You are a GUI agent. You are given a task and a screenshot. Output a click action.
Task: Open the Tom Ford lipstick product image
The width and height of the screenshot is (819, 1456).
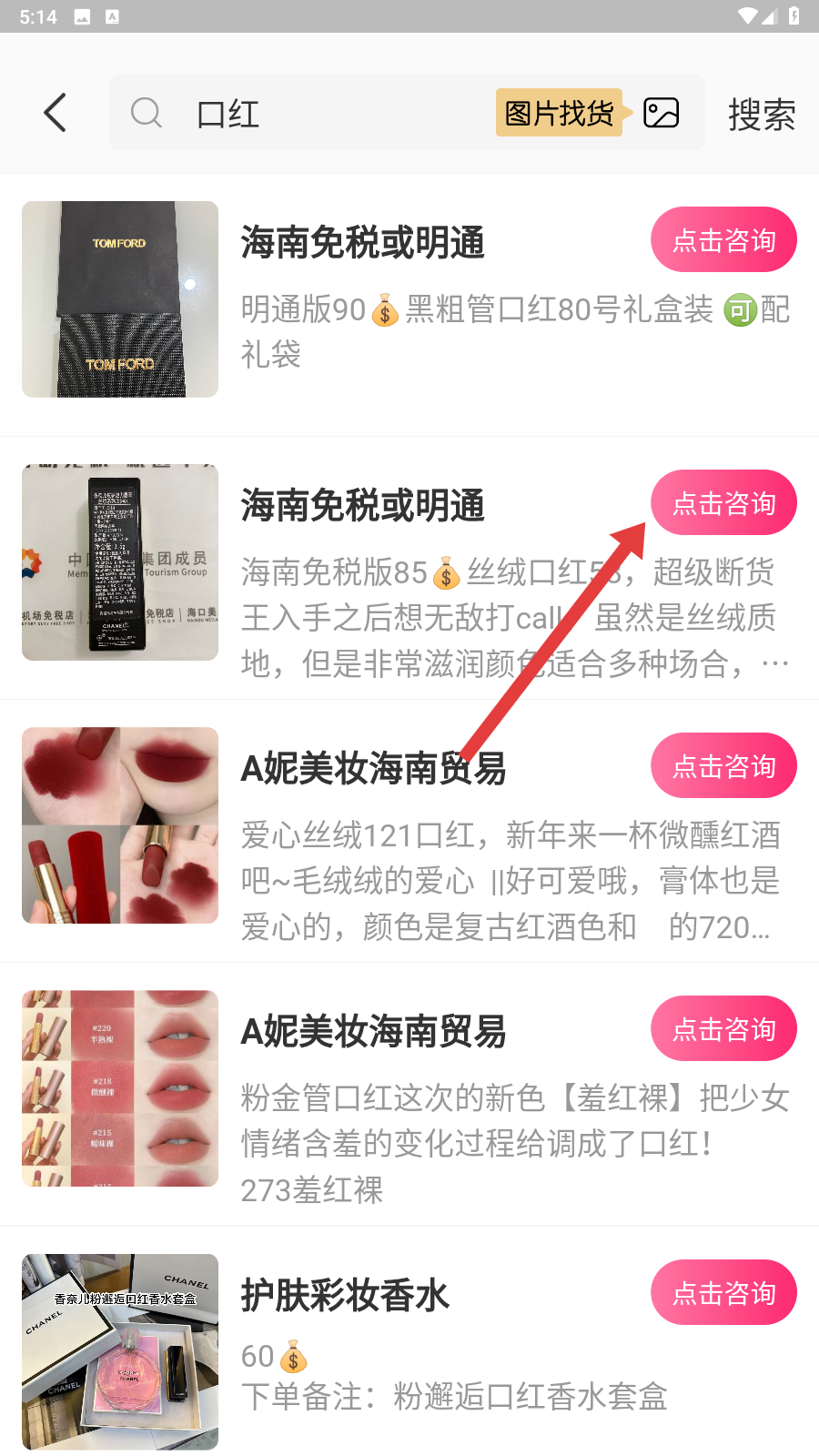[120, 299]
